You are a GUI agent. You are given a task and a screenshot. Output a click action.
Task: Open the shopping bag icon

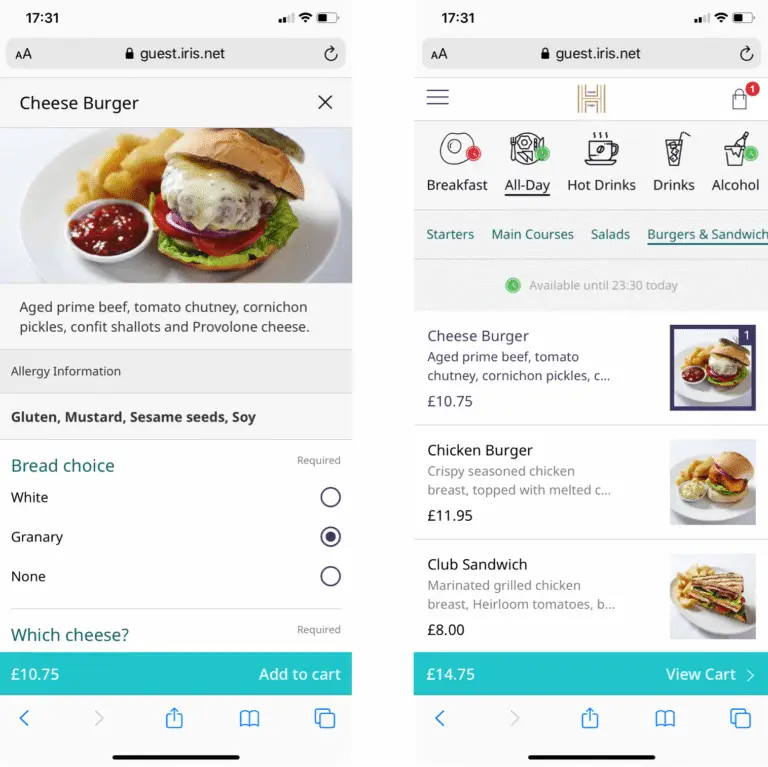point(740,98)
